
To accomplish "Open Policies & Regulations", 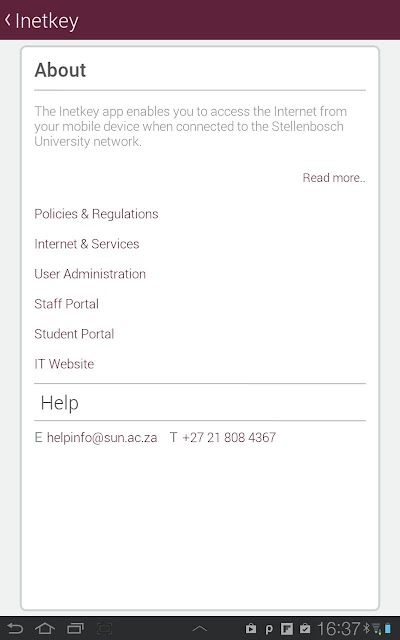I will [96, 214].
